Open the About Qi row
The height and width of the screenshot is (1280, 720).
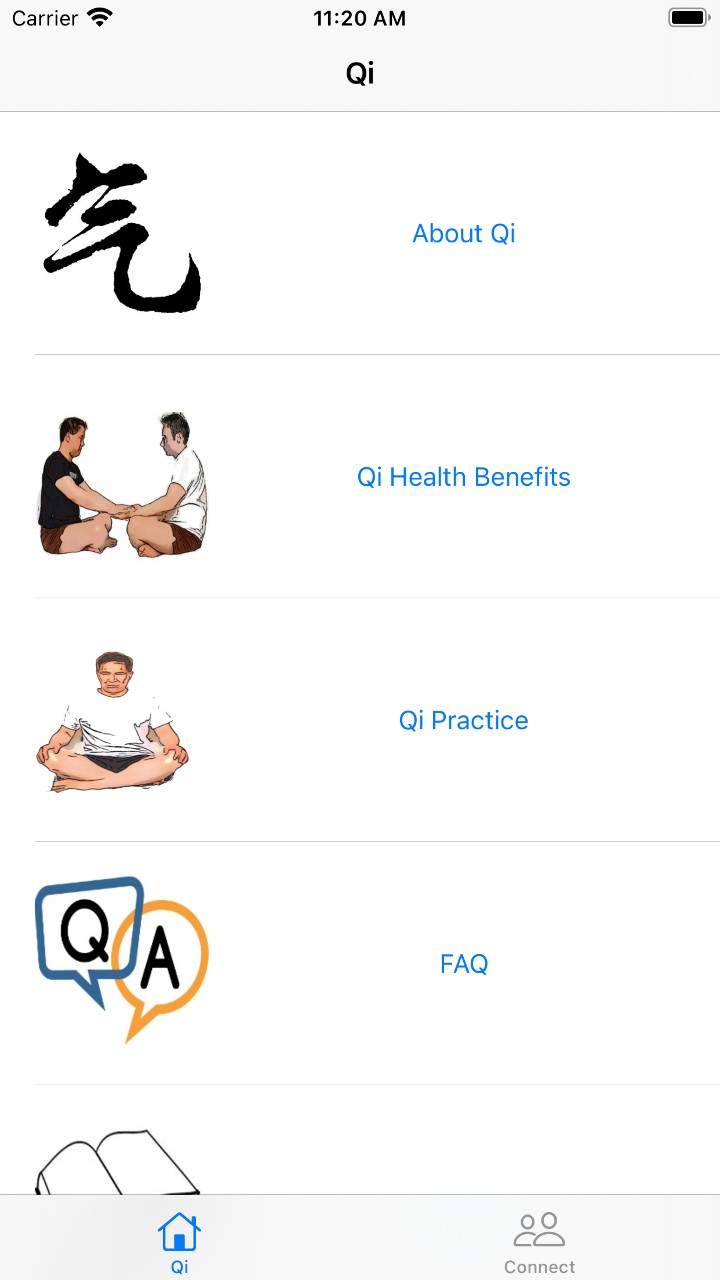[463, 233]
